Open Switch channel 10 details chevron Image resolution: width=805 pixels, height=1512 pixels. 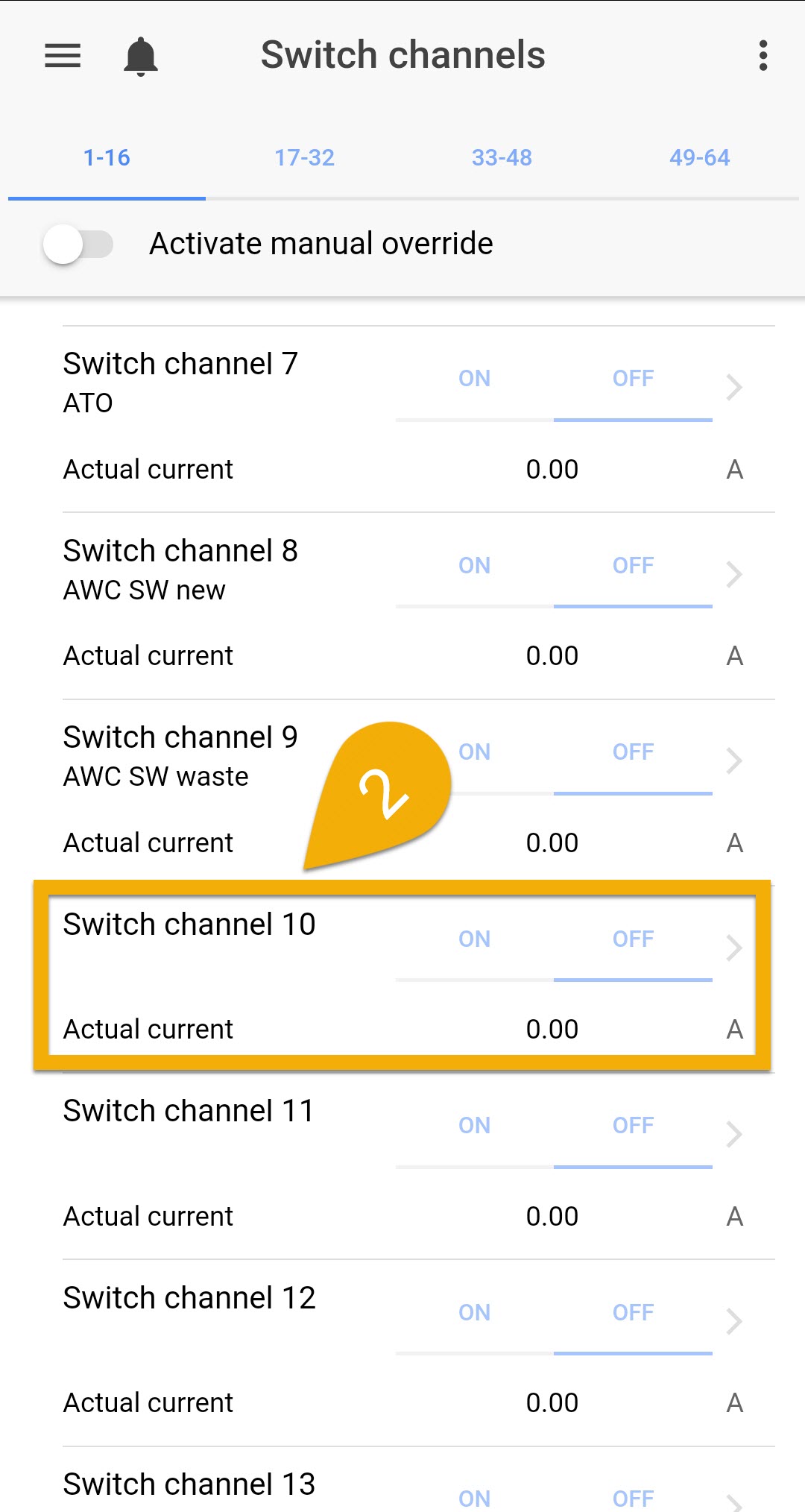[x=734, y=948]
